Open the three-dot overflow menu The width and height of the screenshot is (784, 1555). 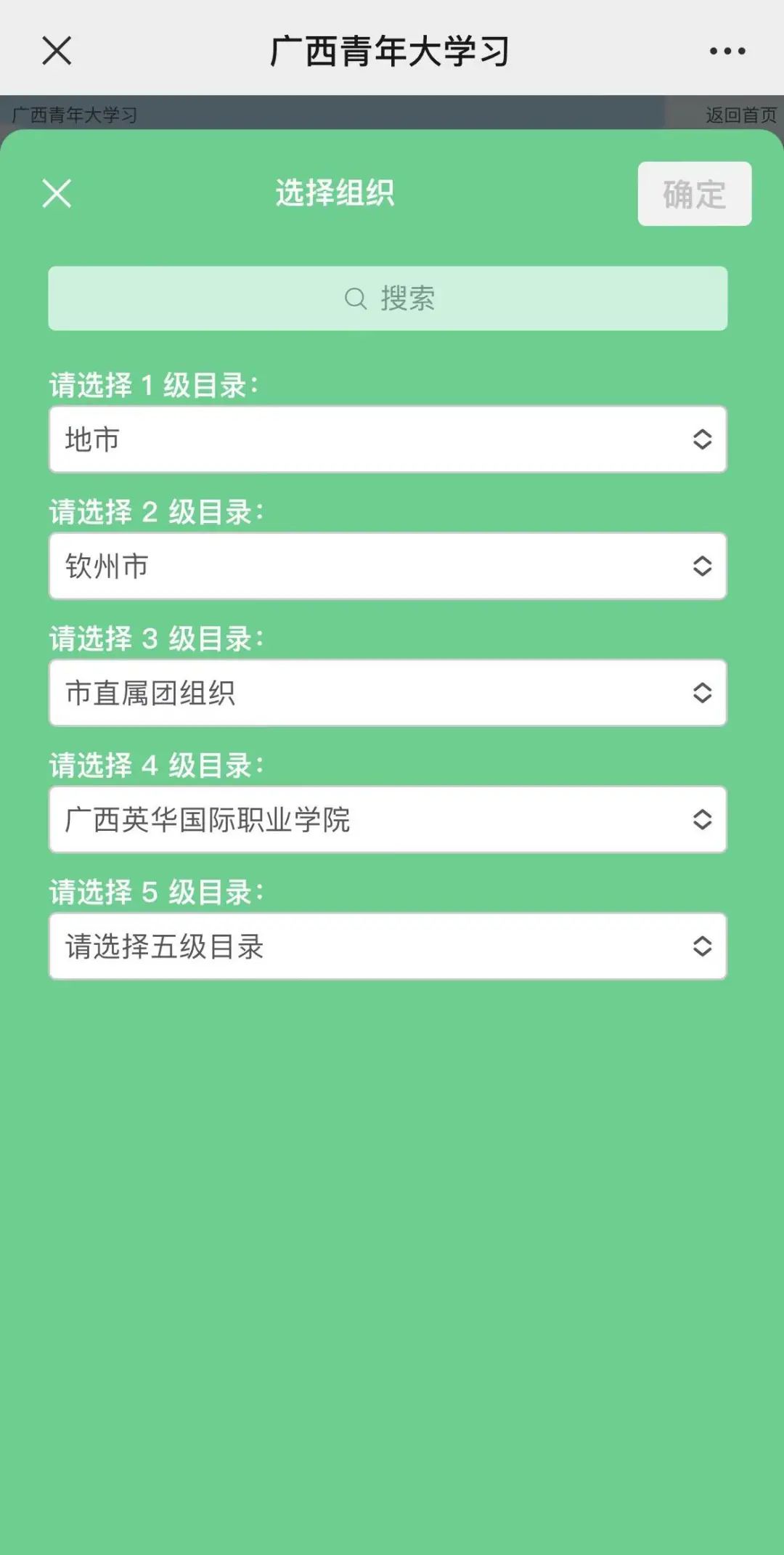727,51
